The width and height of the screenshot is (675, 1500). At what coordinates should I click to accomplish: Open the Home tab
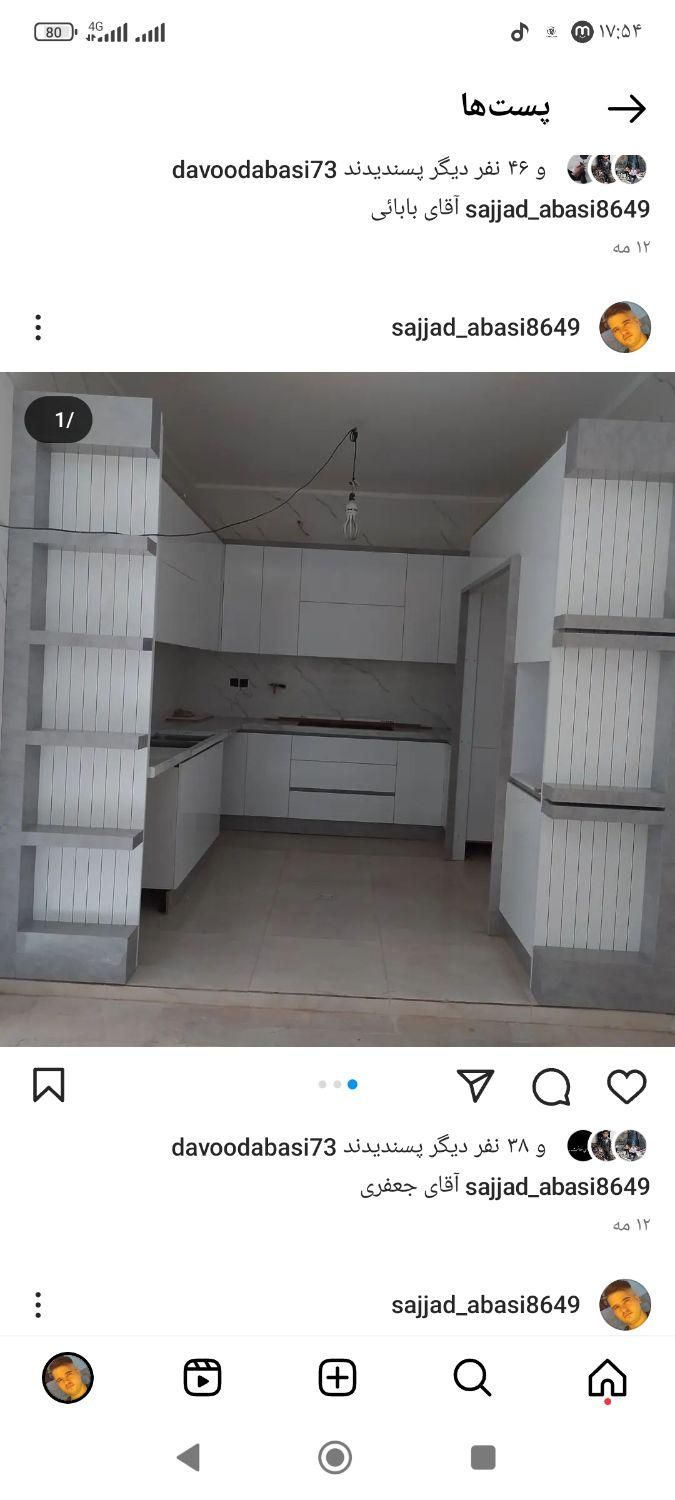[x=607, y=1378]
